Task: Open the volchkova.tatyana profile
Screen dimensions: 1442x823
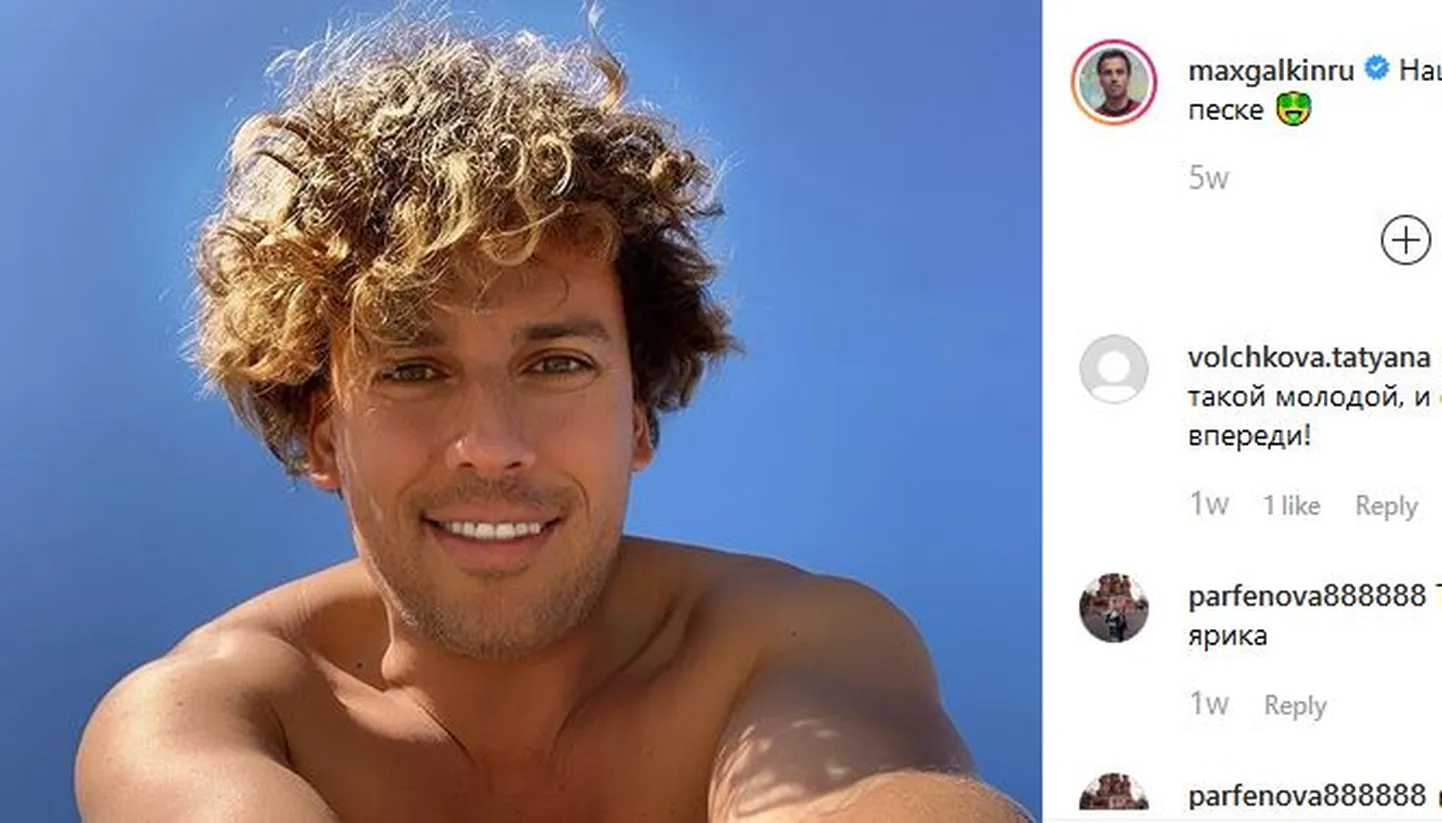Action: pyautogui.click(x=1308, y=358)
